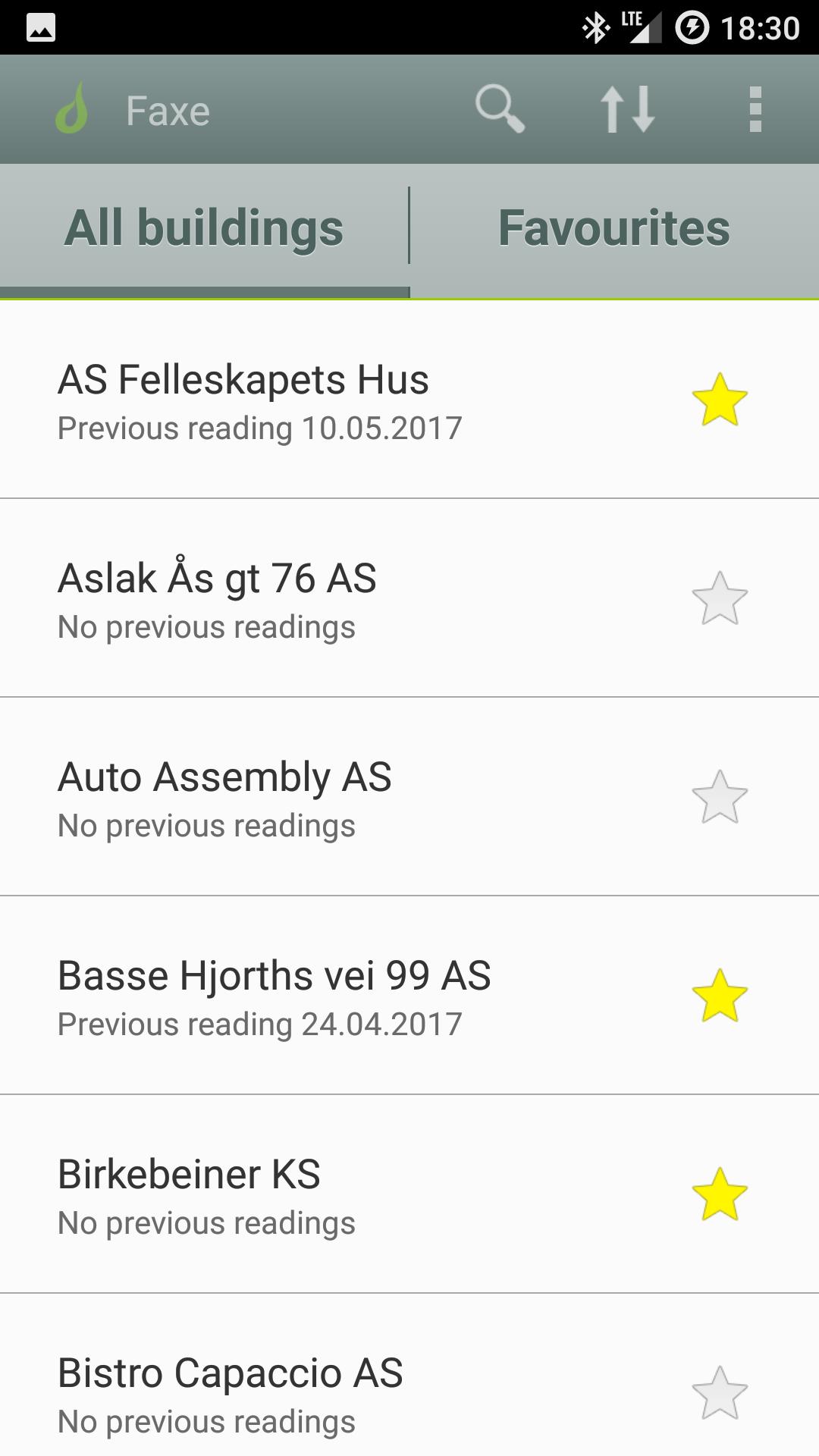This screenshot has height=1456, width=819.
Task: Star Aslak Ås gt 76 AS as favourite
Action: click(720, 598)
